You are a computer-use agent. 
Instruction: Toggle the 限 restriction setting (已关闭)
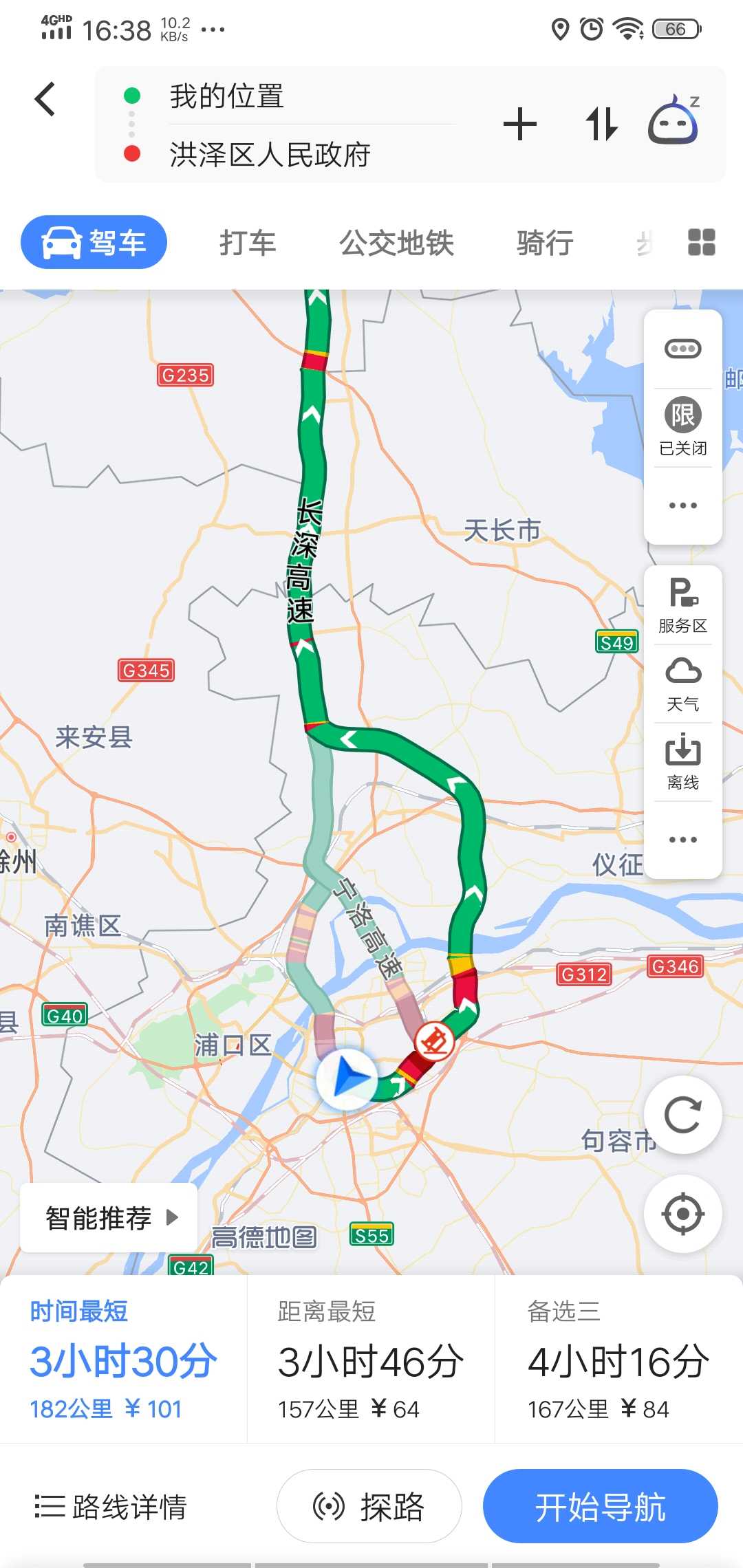[683, 426]
